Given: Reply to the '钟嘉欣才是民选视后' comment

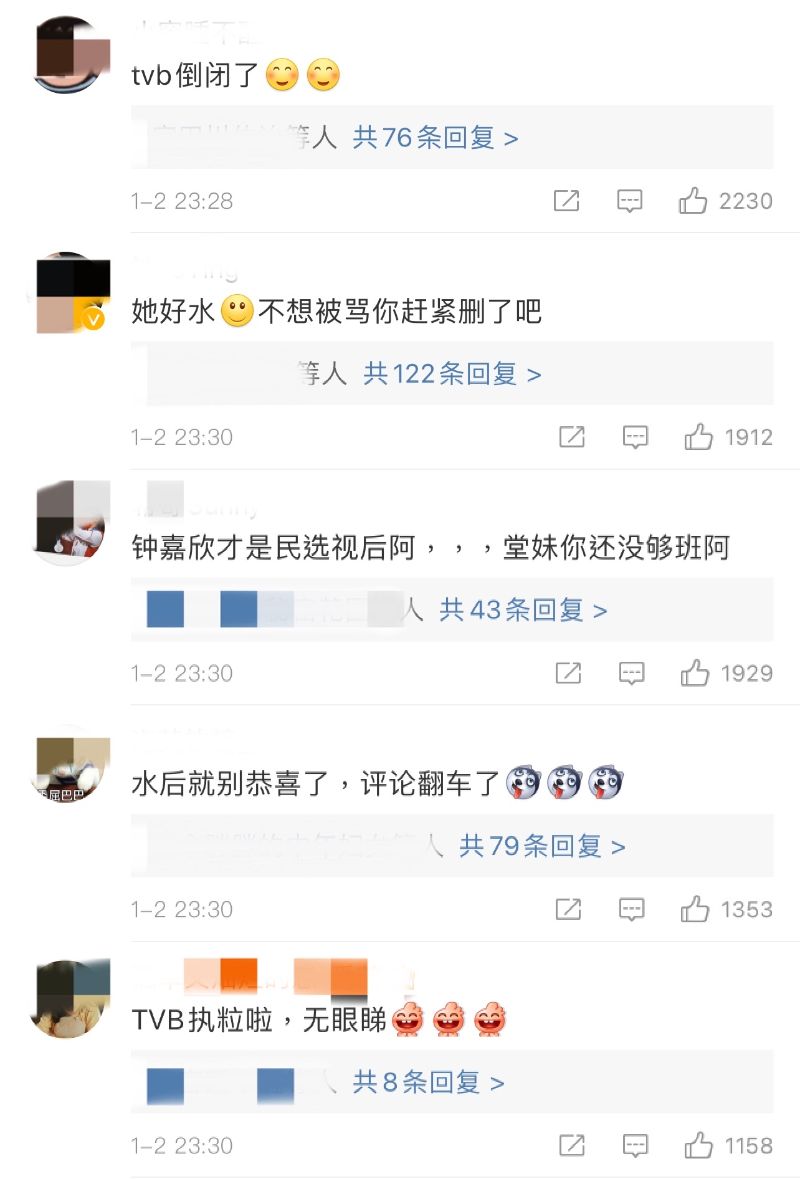Looking at the screenshot, I should click(631, 673).
